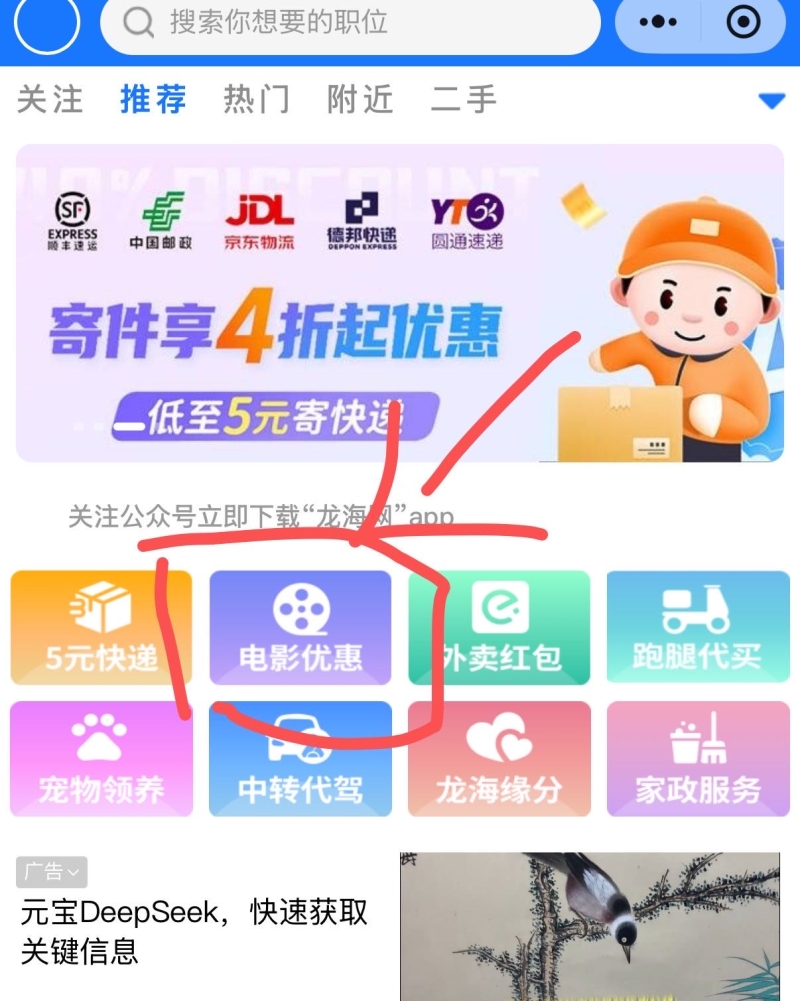
Task: Open the mini program more-options menu
Action: tap(658, 22)
